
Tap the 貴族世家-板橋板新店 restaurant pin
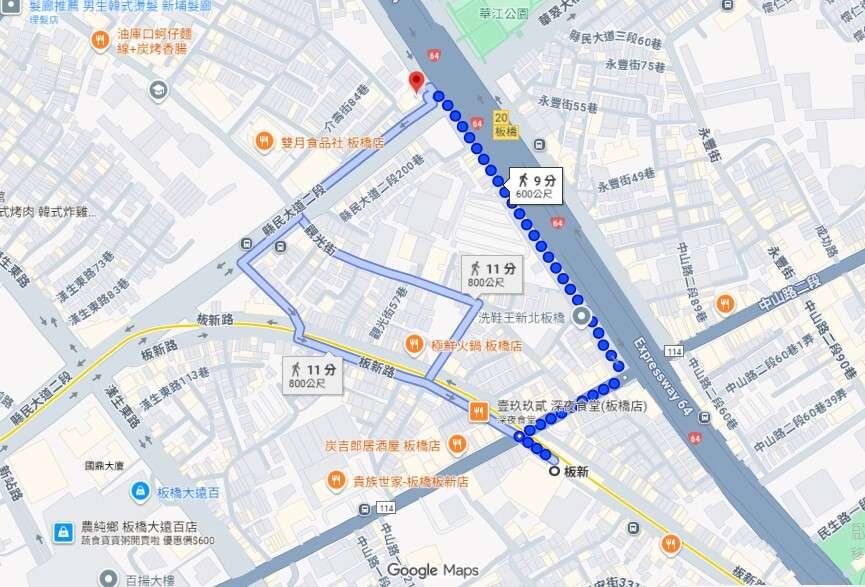[338, 481]
